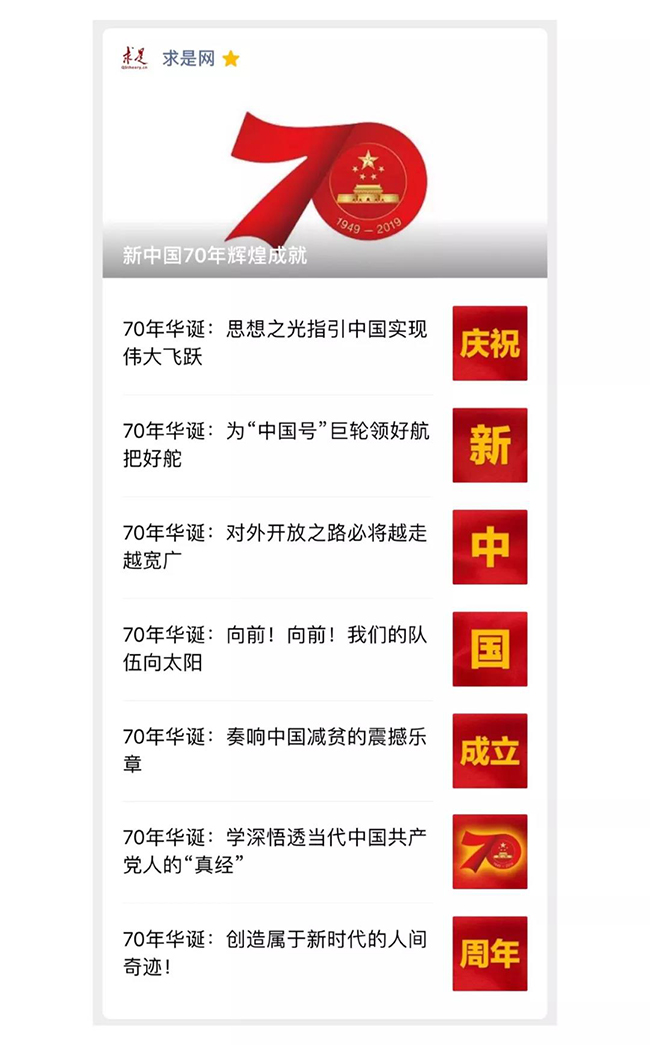Screen dimensions: 650x1045
Task: Open the headline article 新中国70年辉煌成就
Action: (324, 190)
